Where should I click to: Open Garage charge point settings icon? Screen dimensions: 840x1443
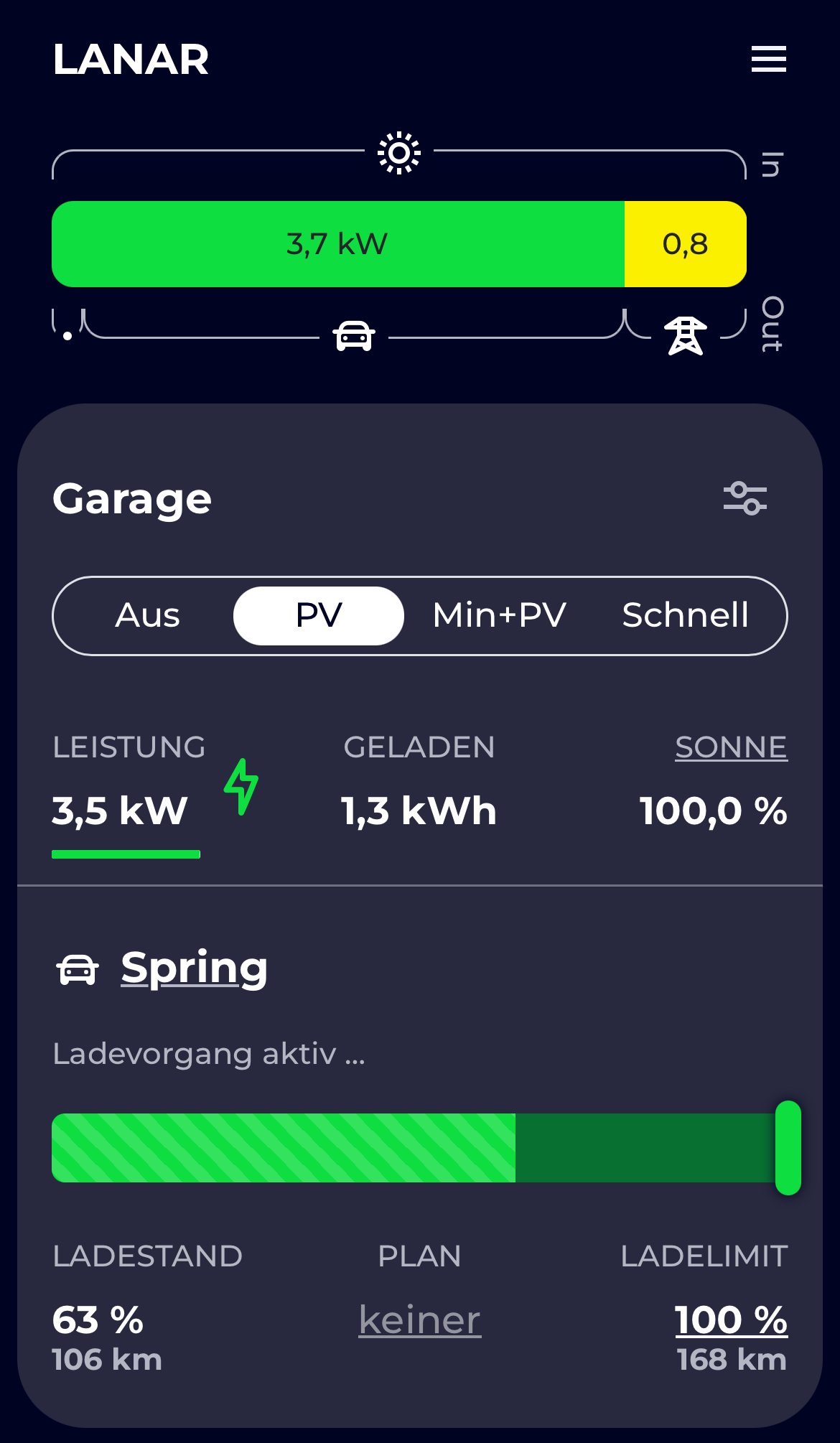pos(745,498)
